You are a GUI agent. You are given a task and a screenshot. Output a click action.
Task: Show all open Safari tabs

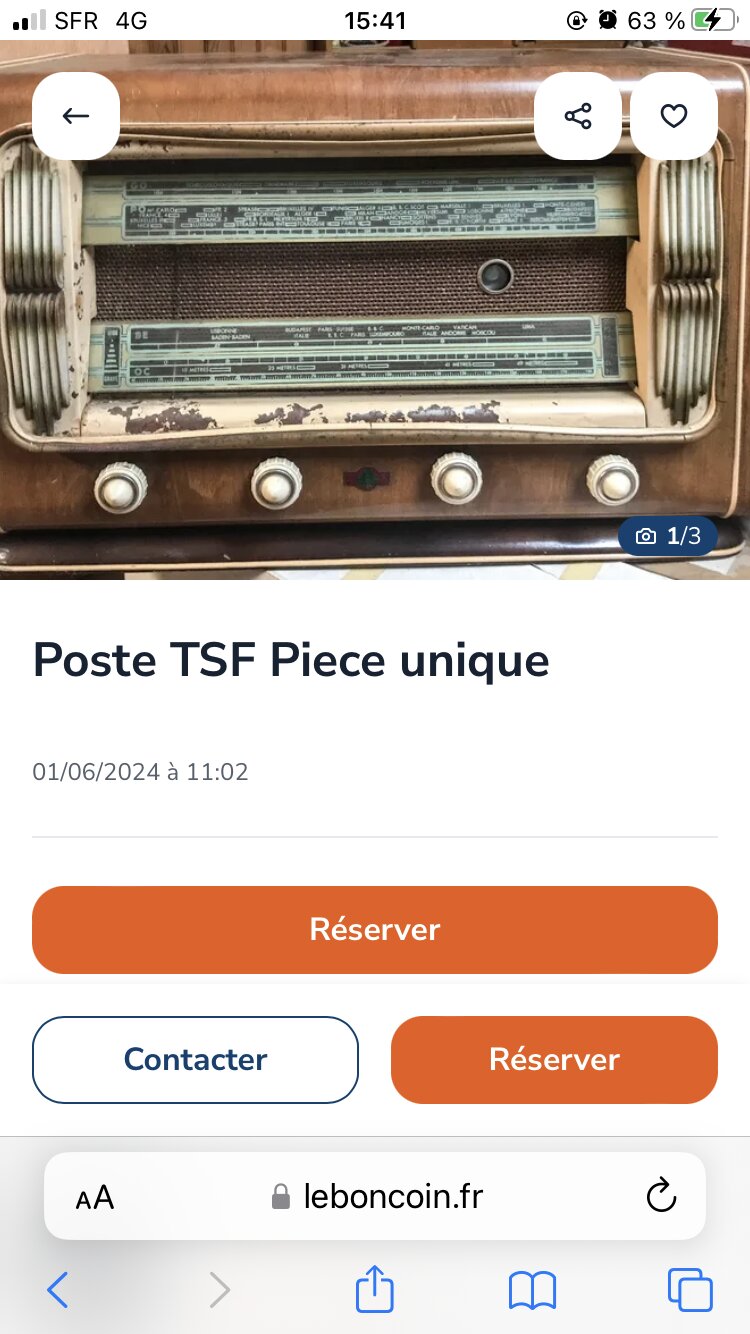[690, 1290]
